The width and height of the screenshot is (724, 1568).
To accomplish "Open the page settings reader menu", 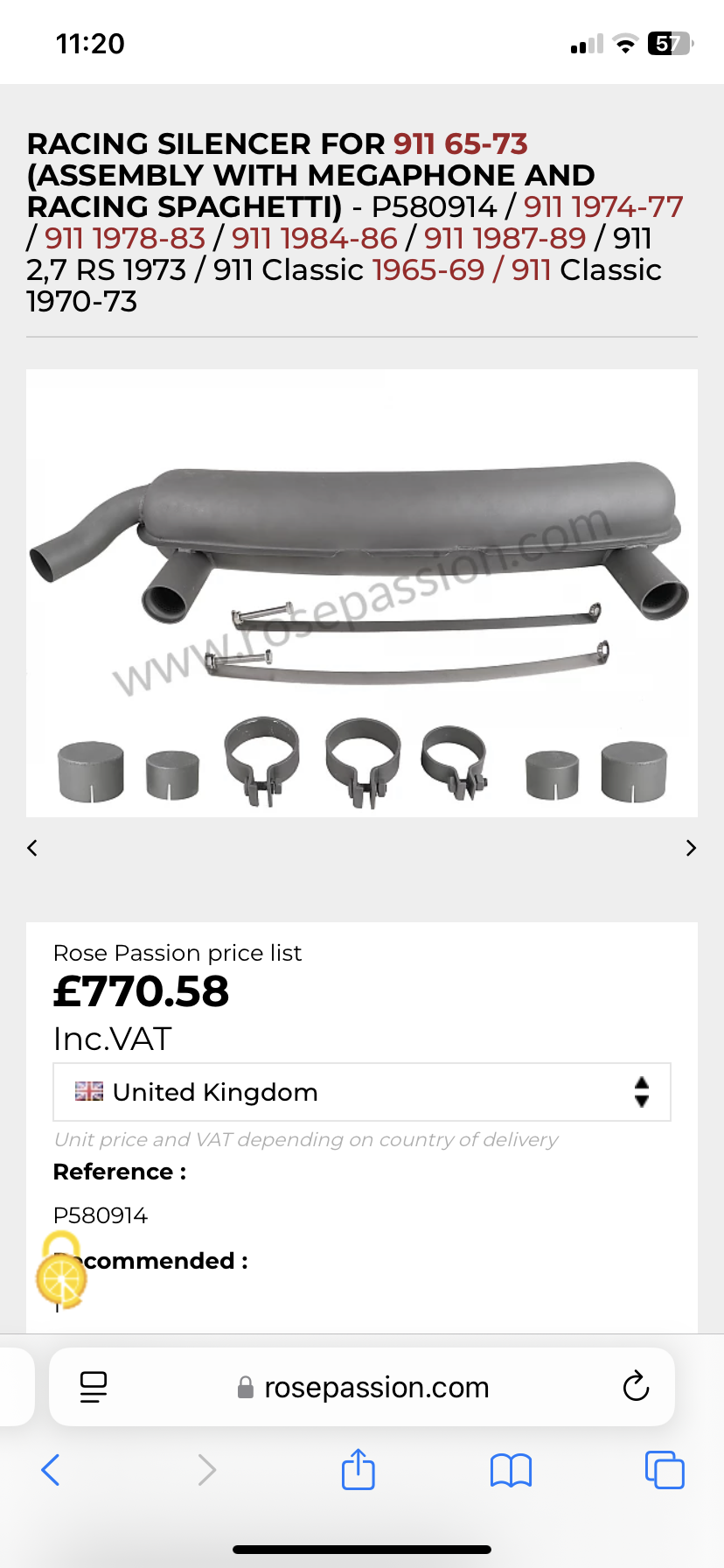I will coord(94,1387).
